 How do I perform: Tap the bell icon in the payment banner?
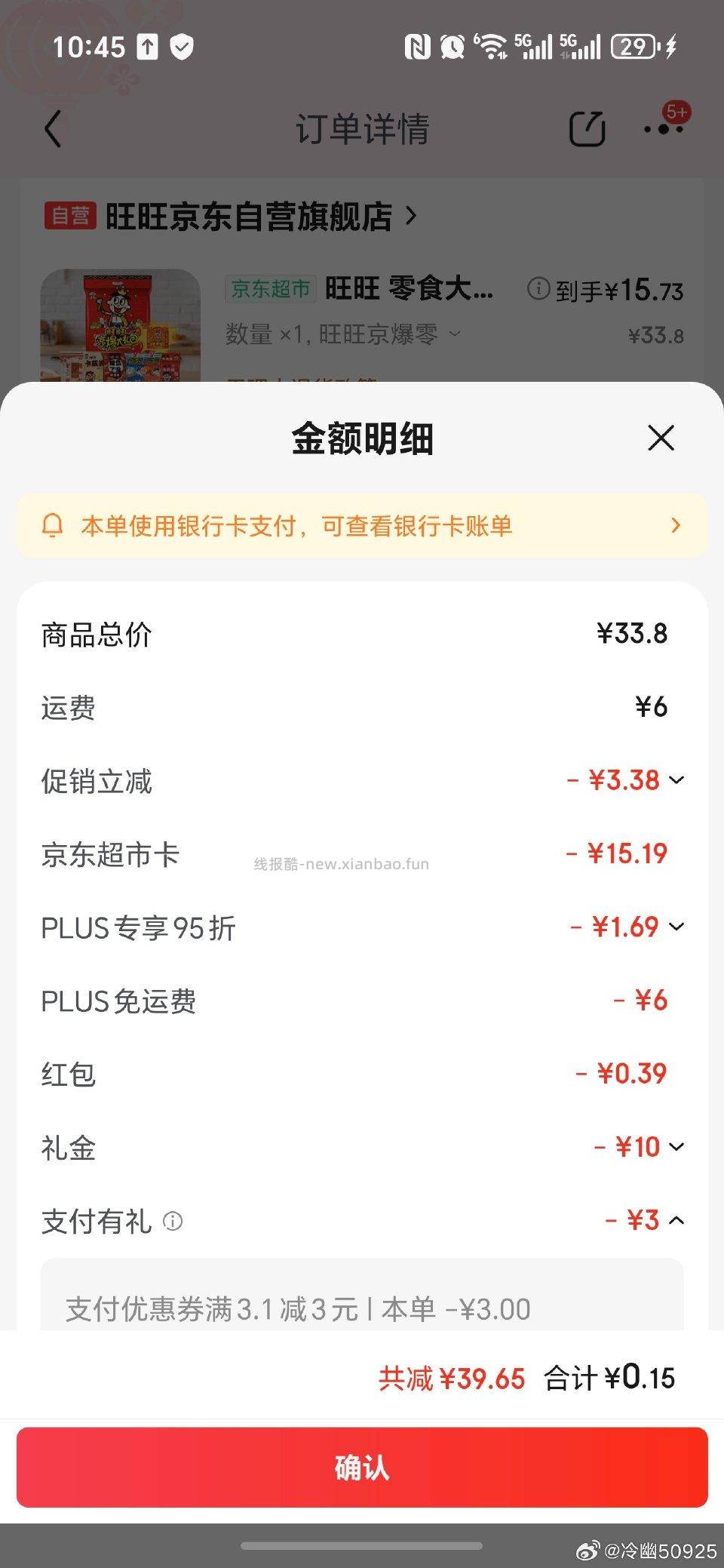(53, 525)
